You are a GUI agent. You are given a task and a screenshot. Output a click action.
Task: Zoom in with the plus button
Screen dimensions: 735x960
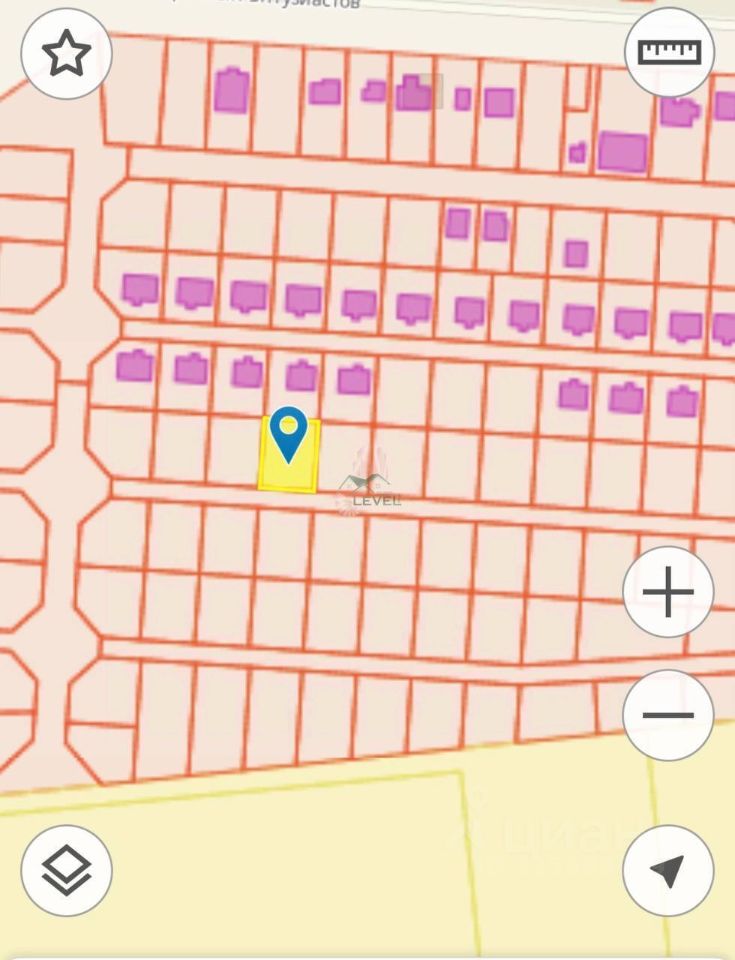click(x=668, y=592)
